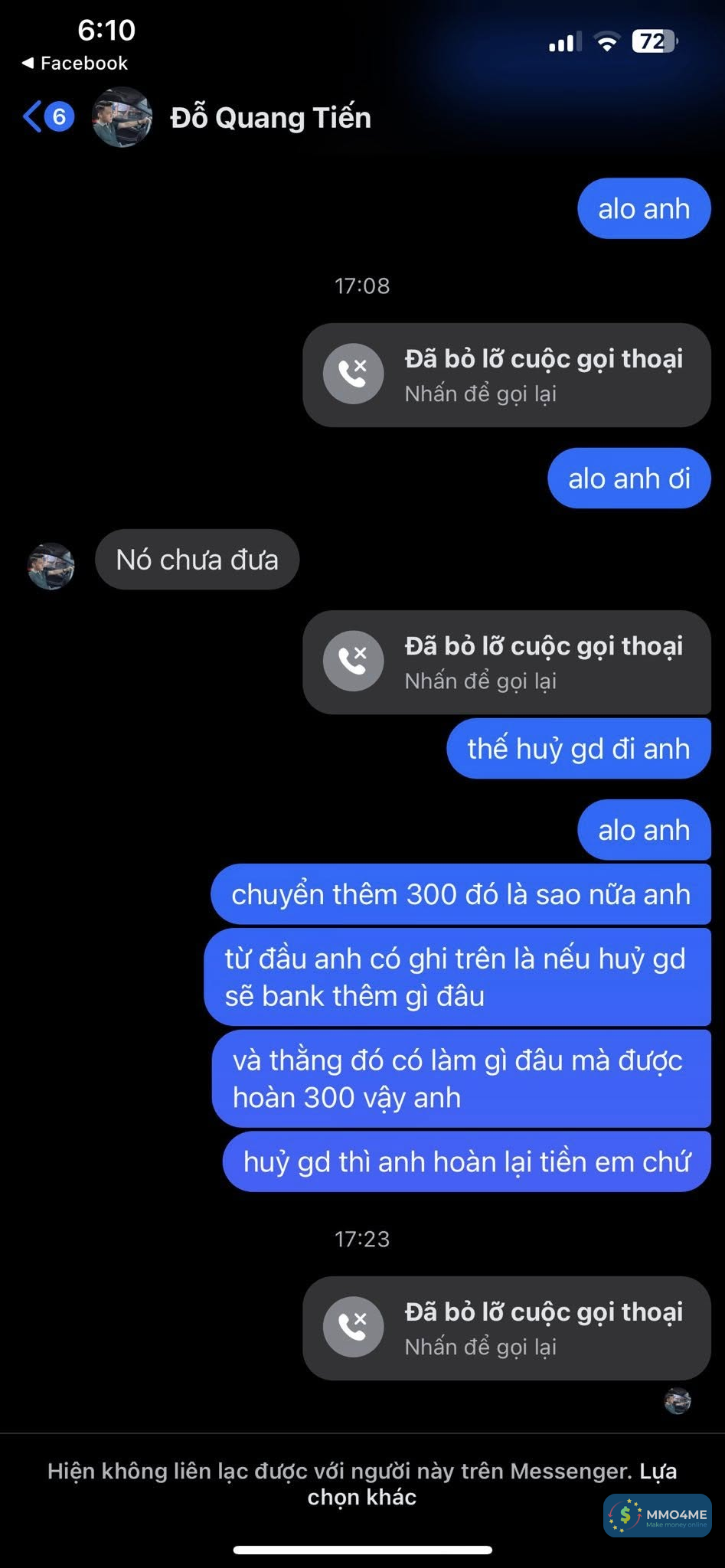Call back from missed call below 17:08
This screenshot has width=725, height=1568.
coord(507,375)
